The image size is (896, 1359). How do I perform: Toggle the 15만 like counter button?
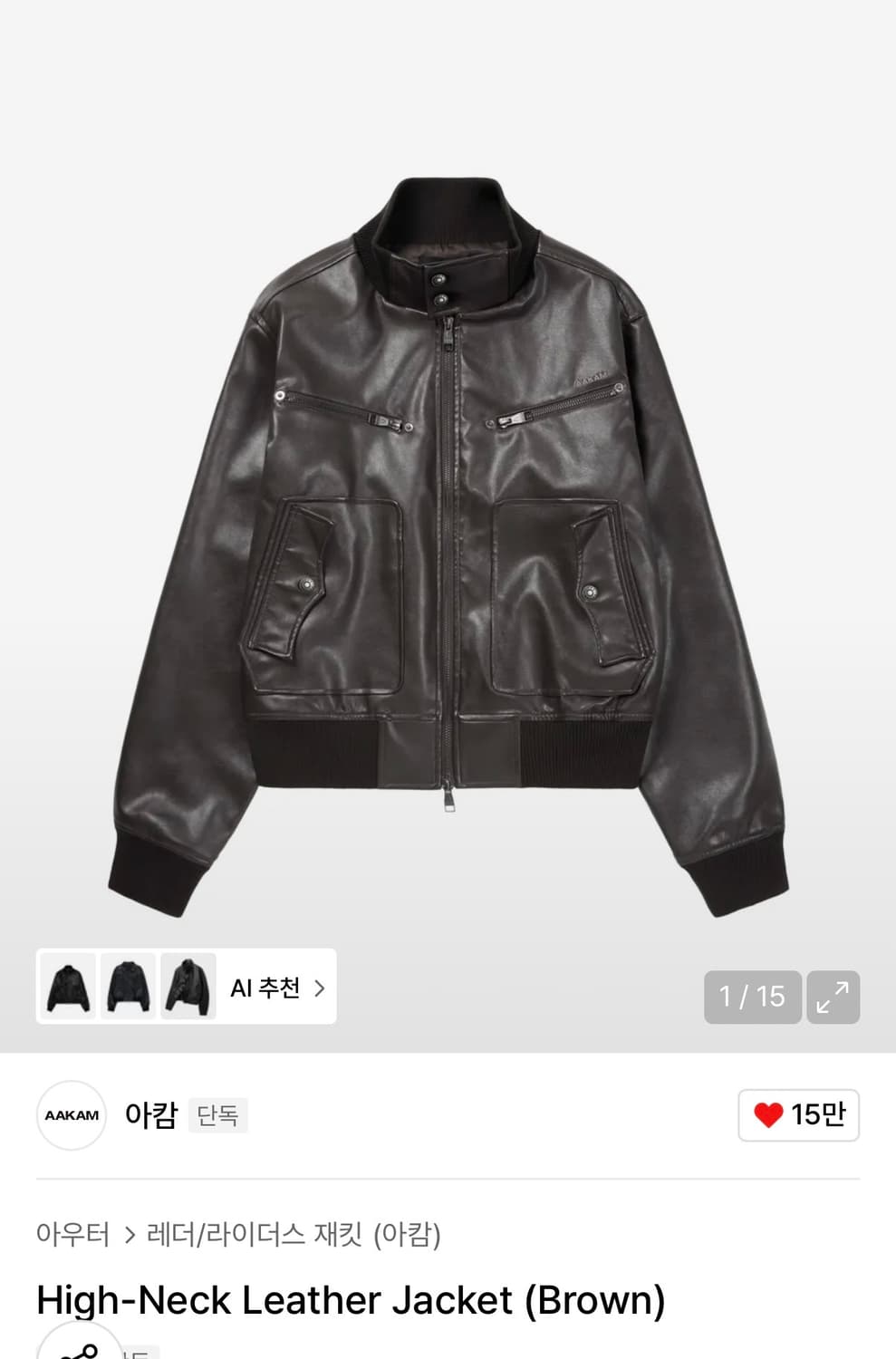[798, 1114]
